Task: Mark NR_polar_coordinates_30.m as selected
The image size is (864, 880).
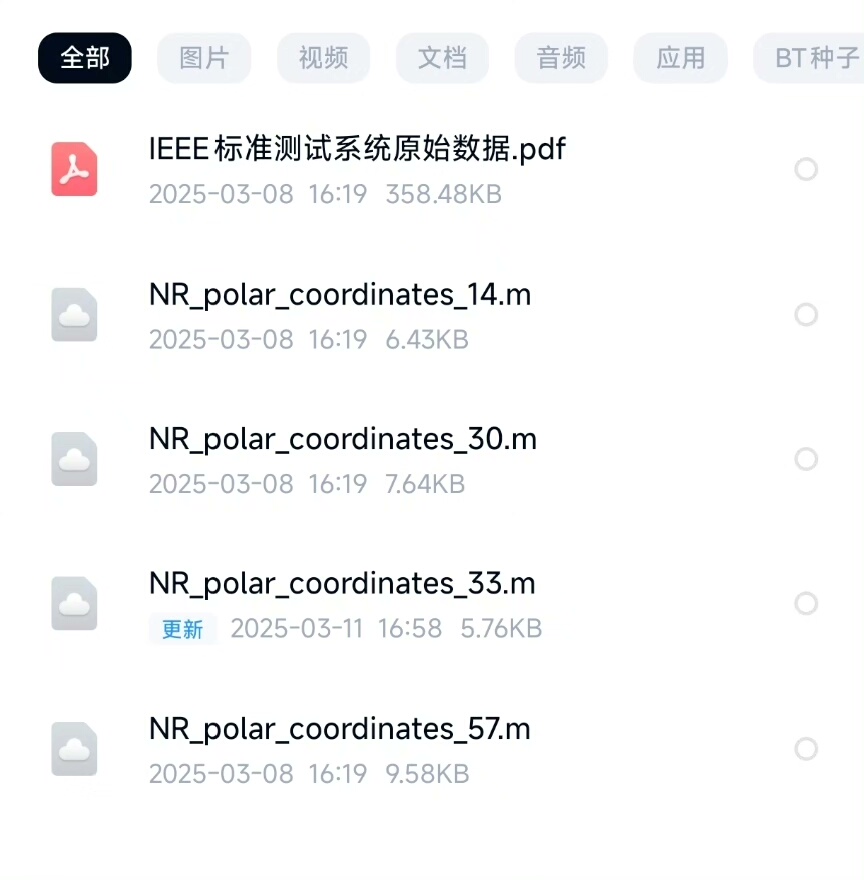Action: pyautogui.click(x=806, y=459)
